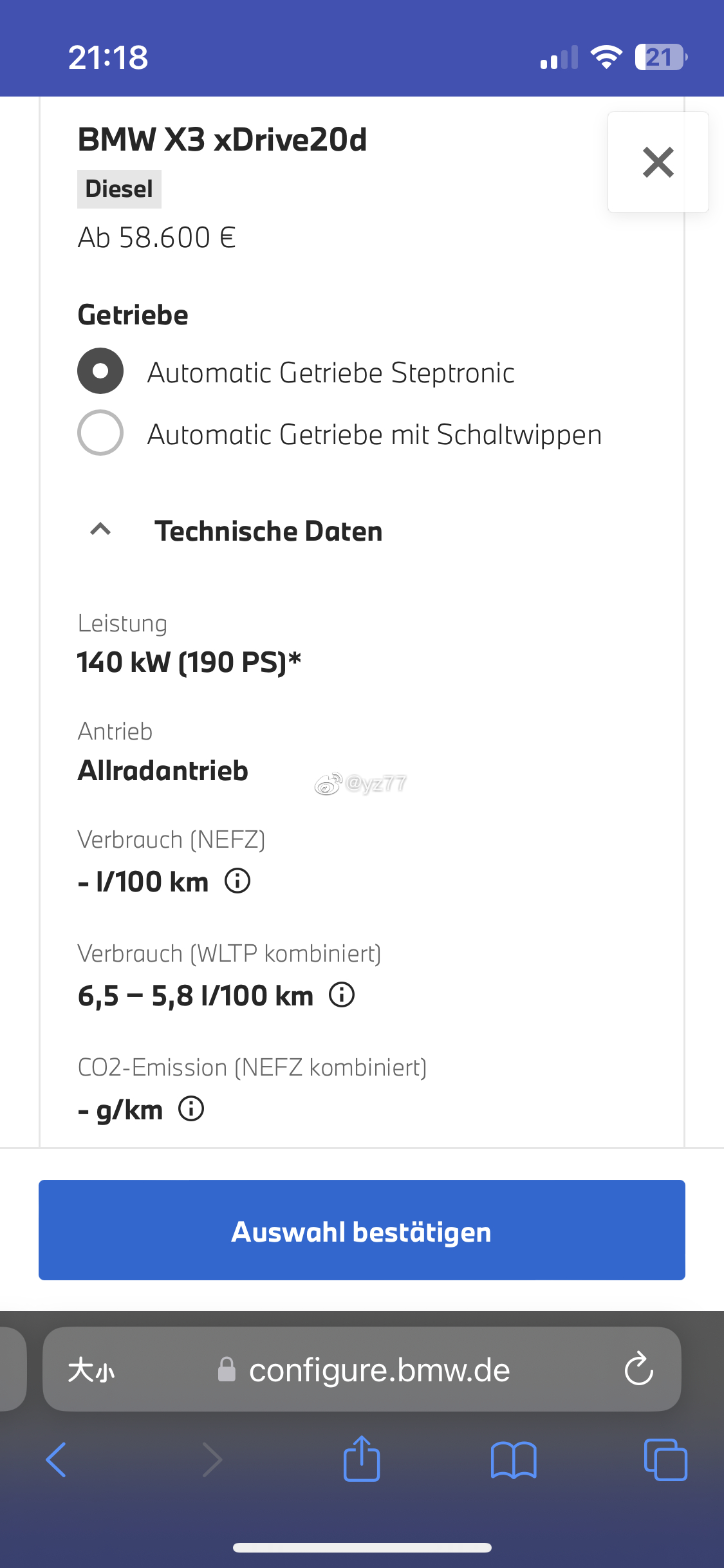Open info icon for CO2-Emission (NEFZ kombiniert)
Screen dimensions: 724x1568
tap(191, 1108)
